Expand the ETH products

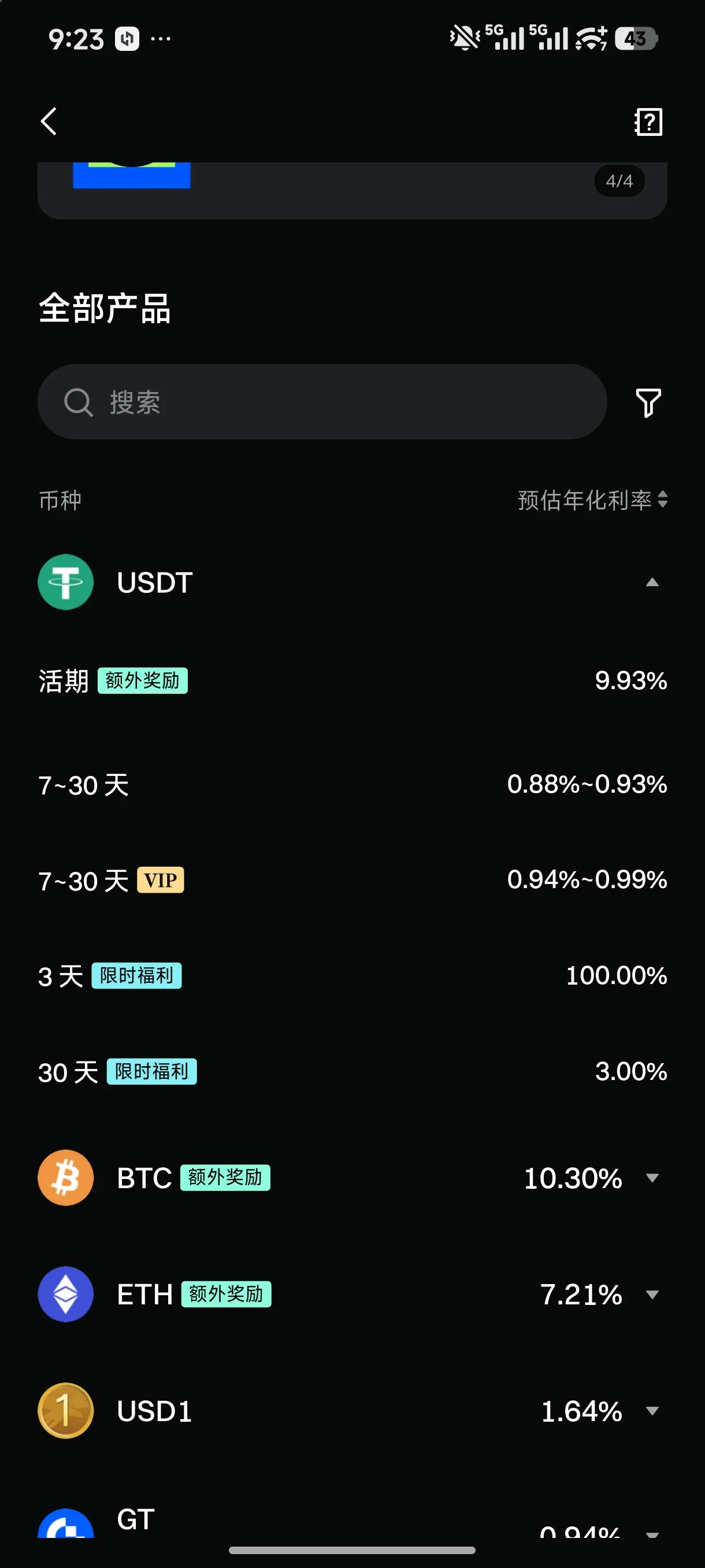[651, 1294]
